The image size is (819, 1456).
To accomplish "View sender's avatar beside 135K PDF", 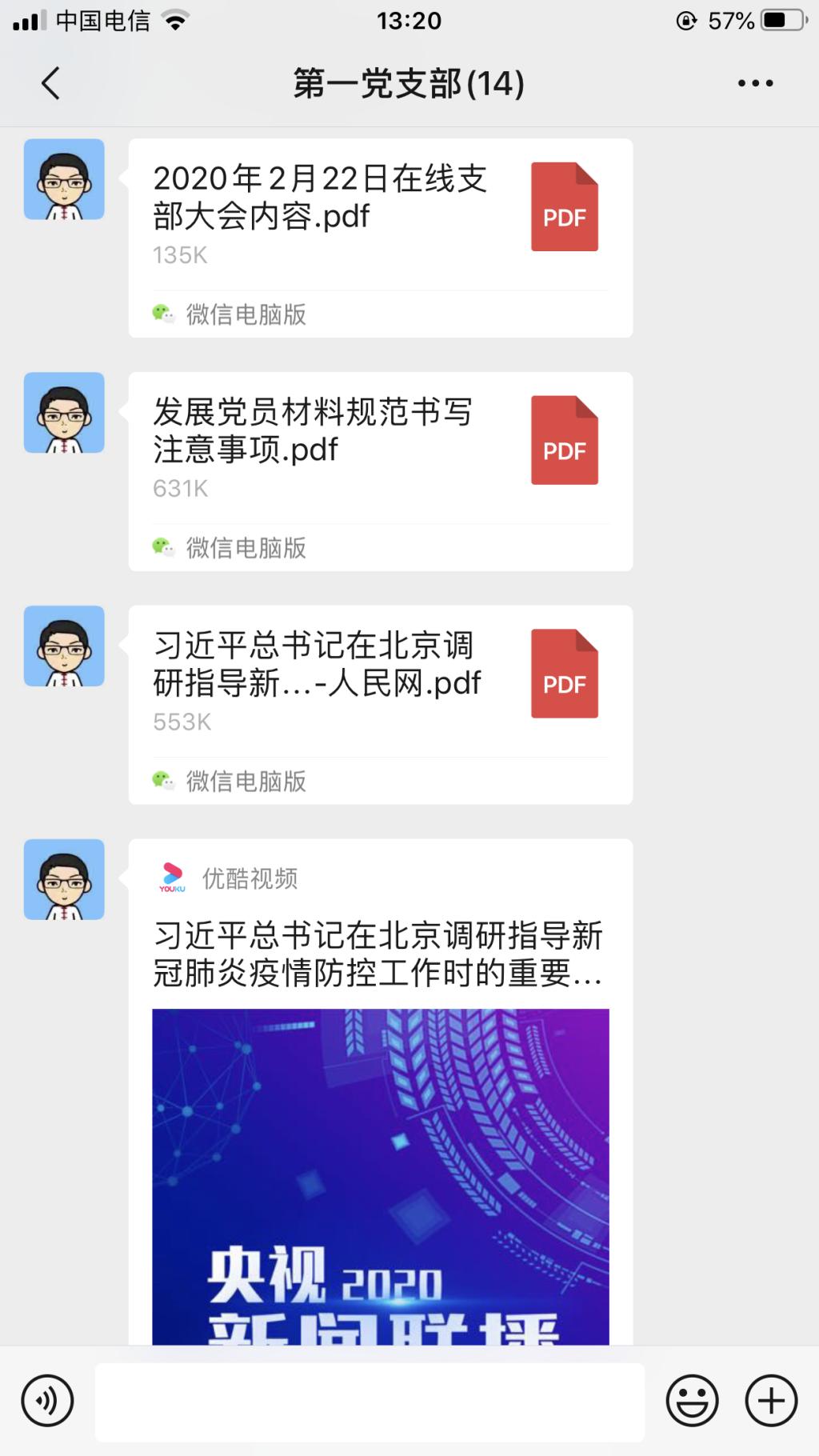I will [x=64, y=179].
